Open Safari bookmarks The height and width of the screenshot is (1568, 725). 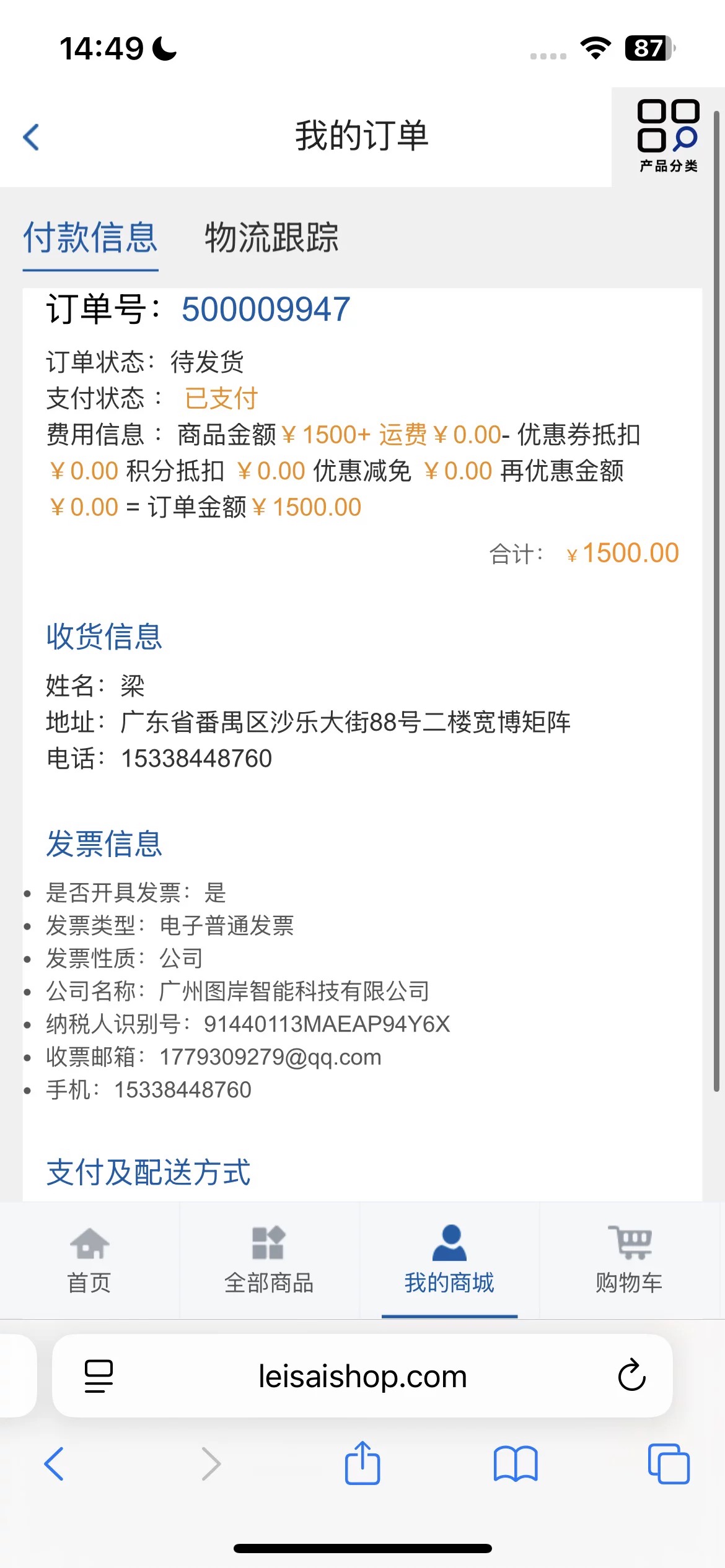(516, 1464)
